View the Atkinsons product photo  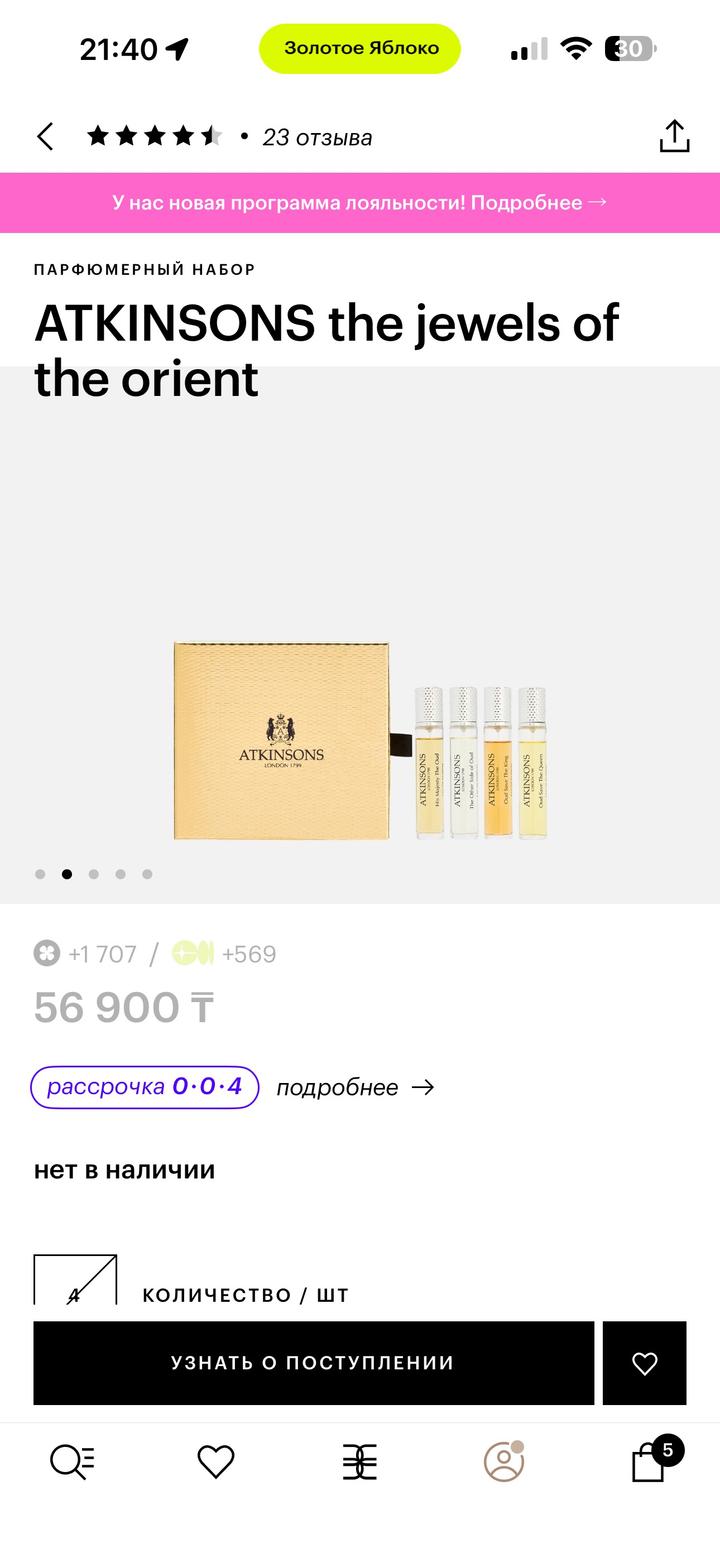pyautogui.click(x=360, y=740)
